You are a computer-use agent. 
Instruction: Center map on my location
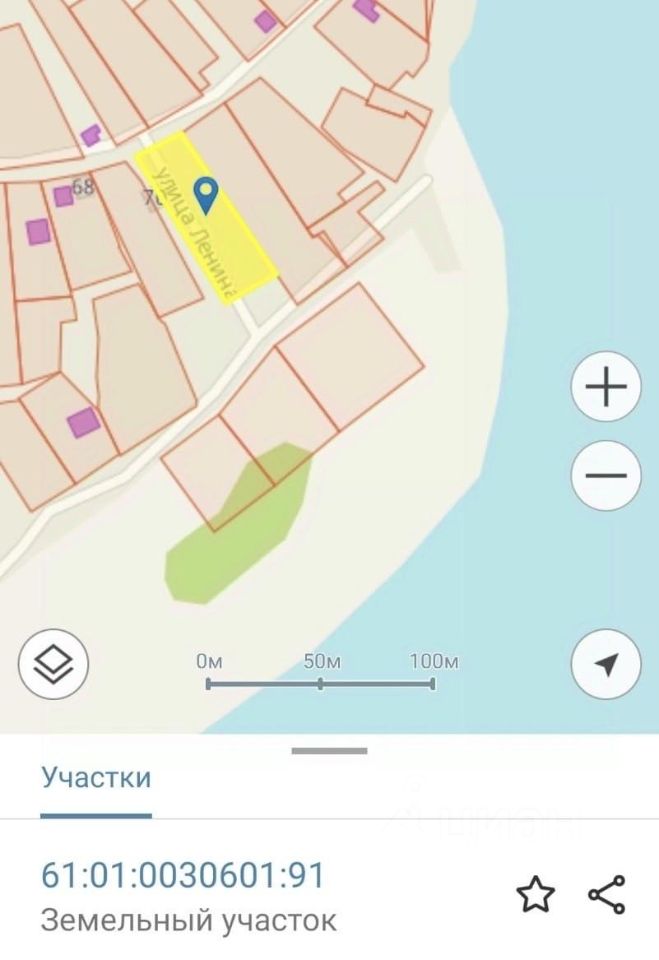click(605, 663)
